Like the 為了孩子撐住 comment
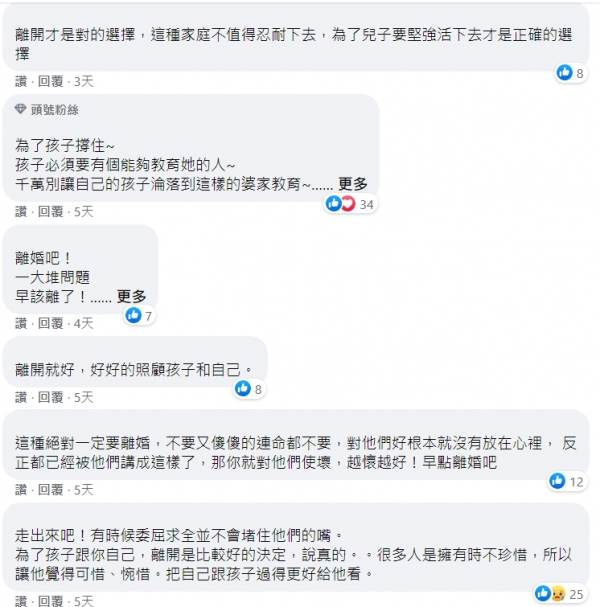This screenshot has height=607, width=600. pyautogui.click(x=21, y=211)
